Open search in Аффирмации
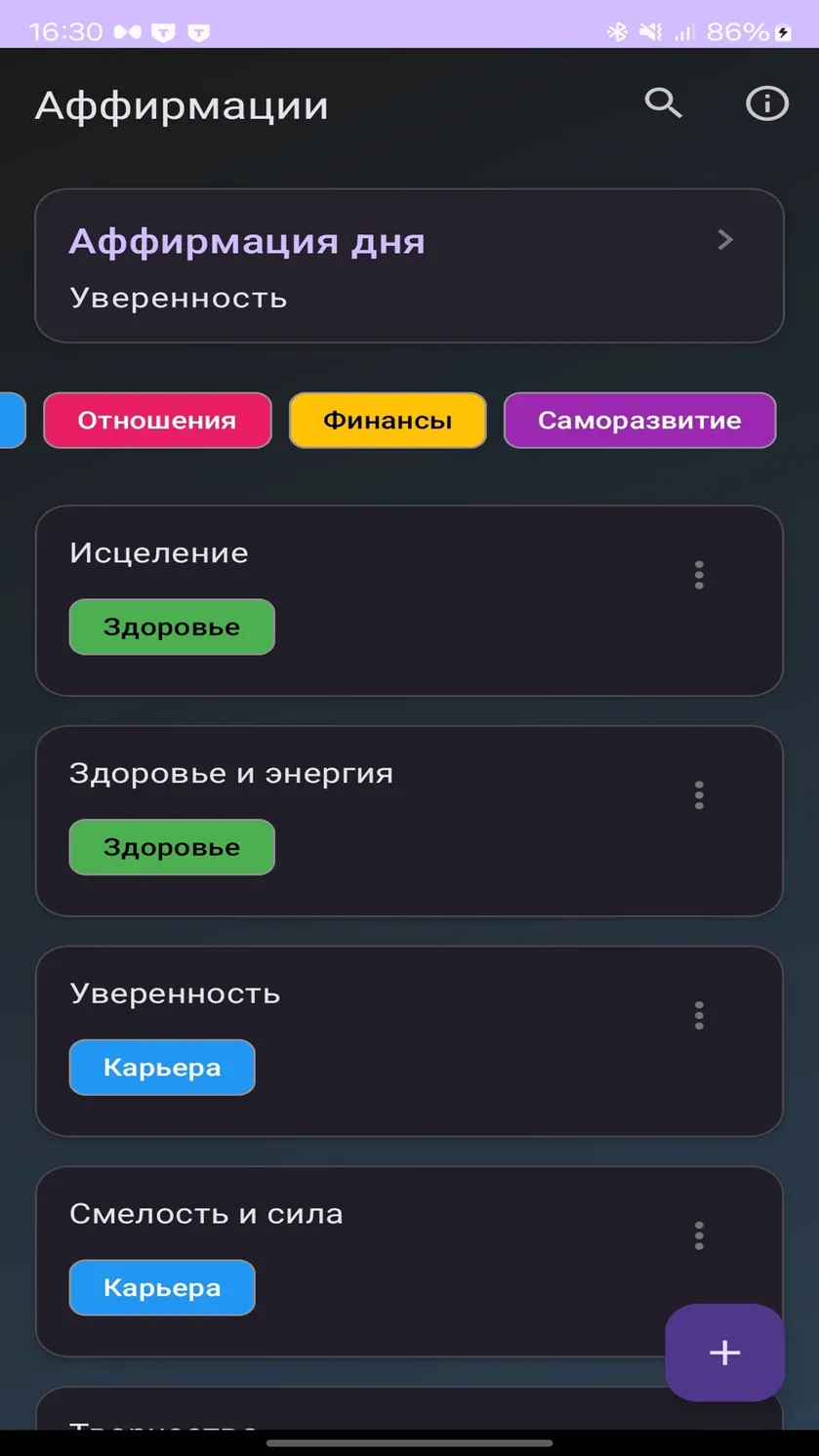This screenshot has width=819, height=1456. point(663,103)
